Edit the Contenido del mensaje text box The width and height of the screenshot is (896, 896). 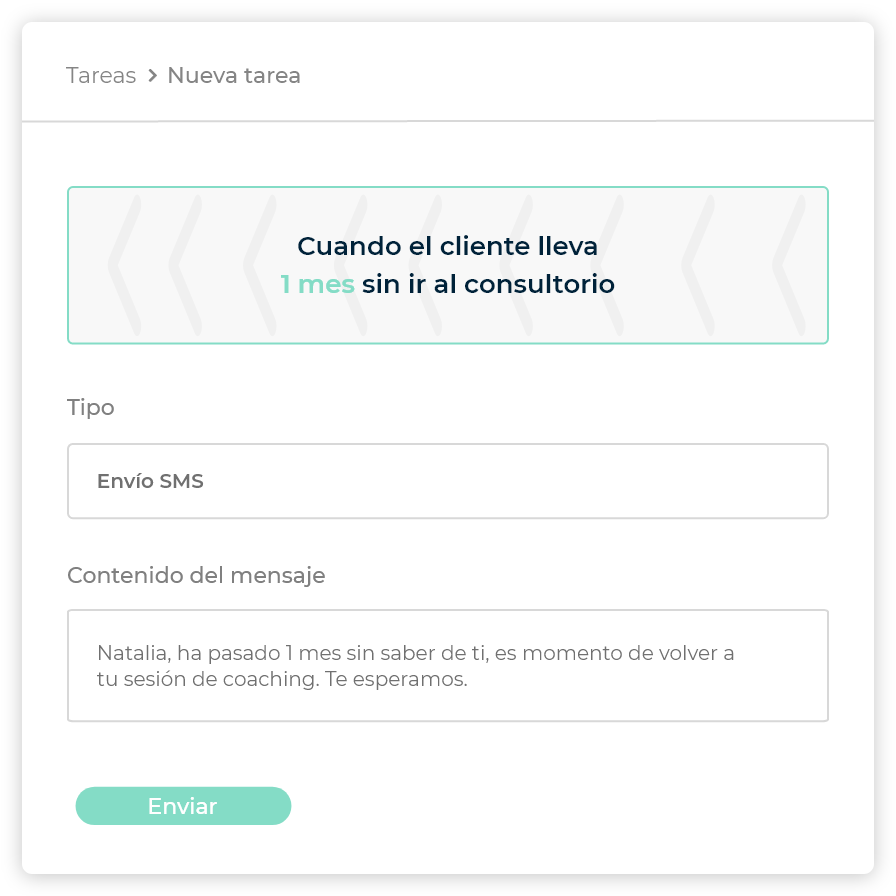[x=447, y=665]
